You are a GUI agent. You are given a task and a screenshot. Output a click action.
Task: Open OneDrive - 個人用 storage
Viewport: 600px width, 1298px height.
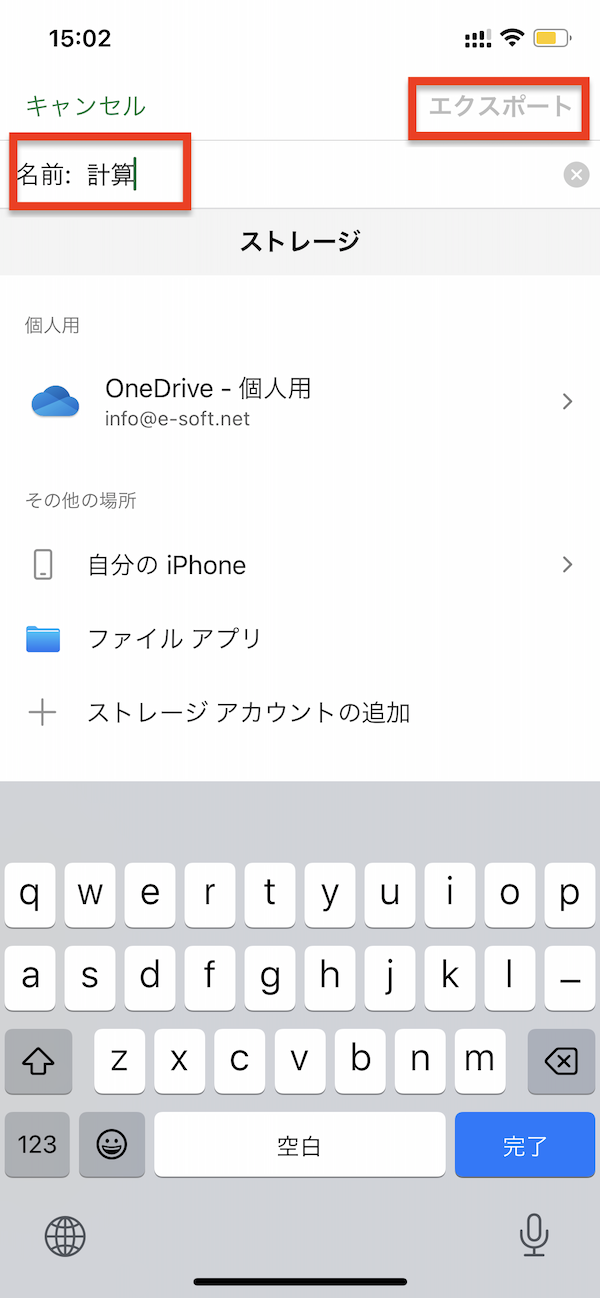[x=300, y=401]
